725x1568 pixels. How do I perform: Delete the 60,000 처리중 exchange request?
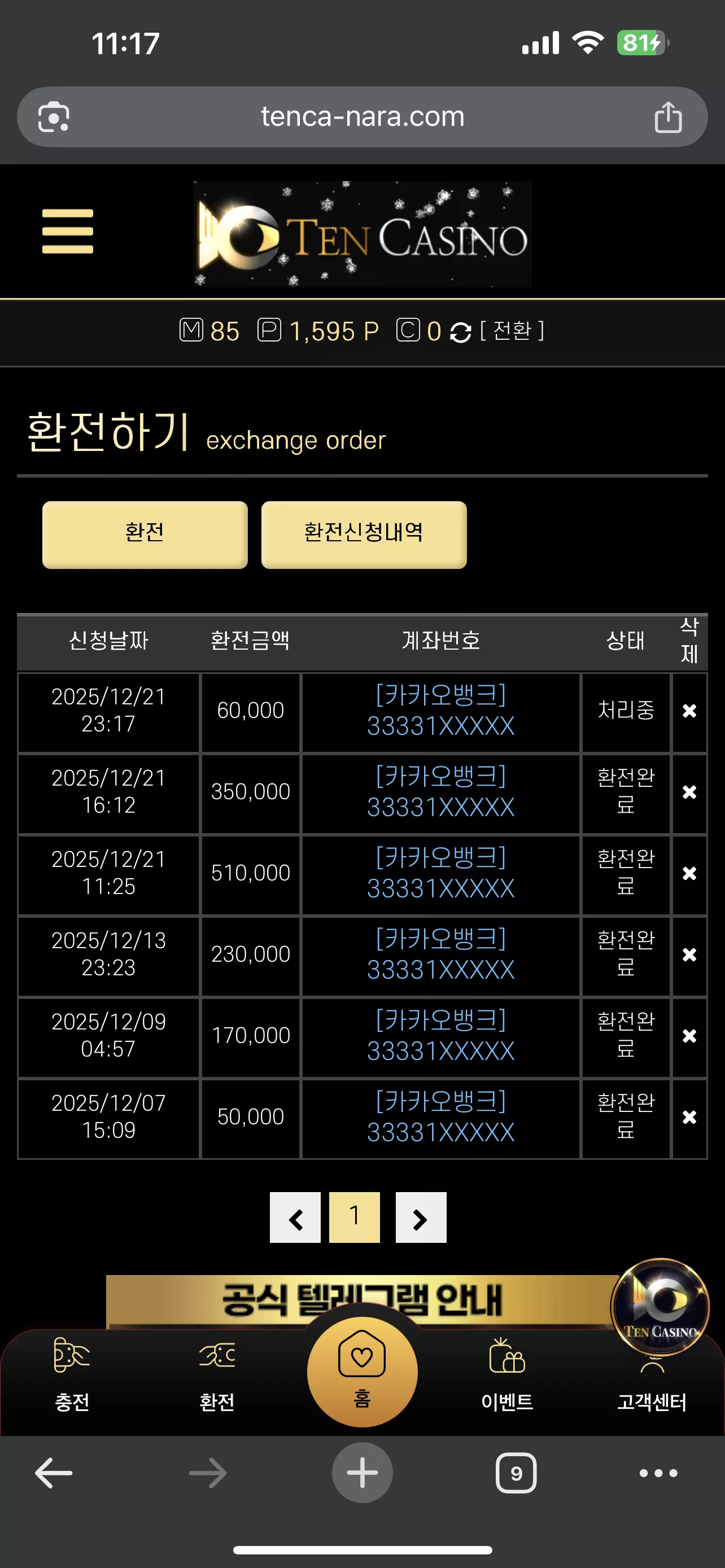click(x=689, y=711)
